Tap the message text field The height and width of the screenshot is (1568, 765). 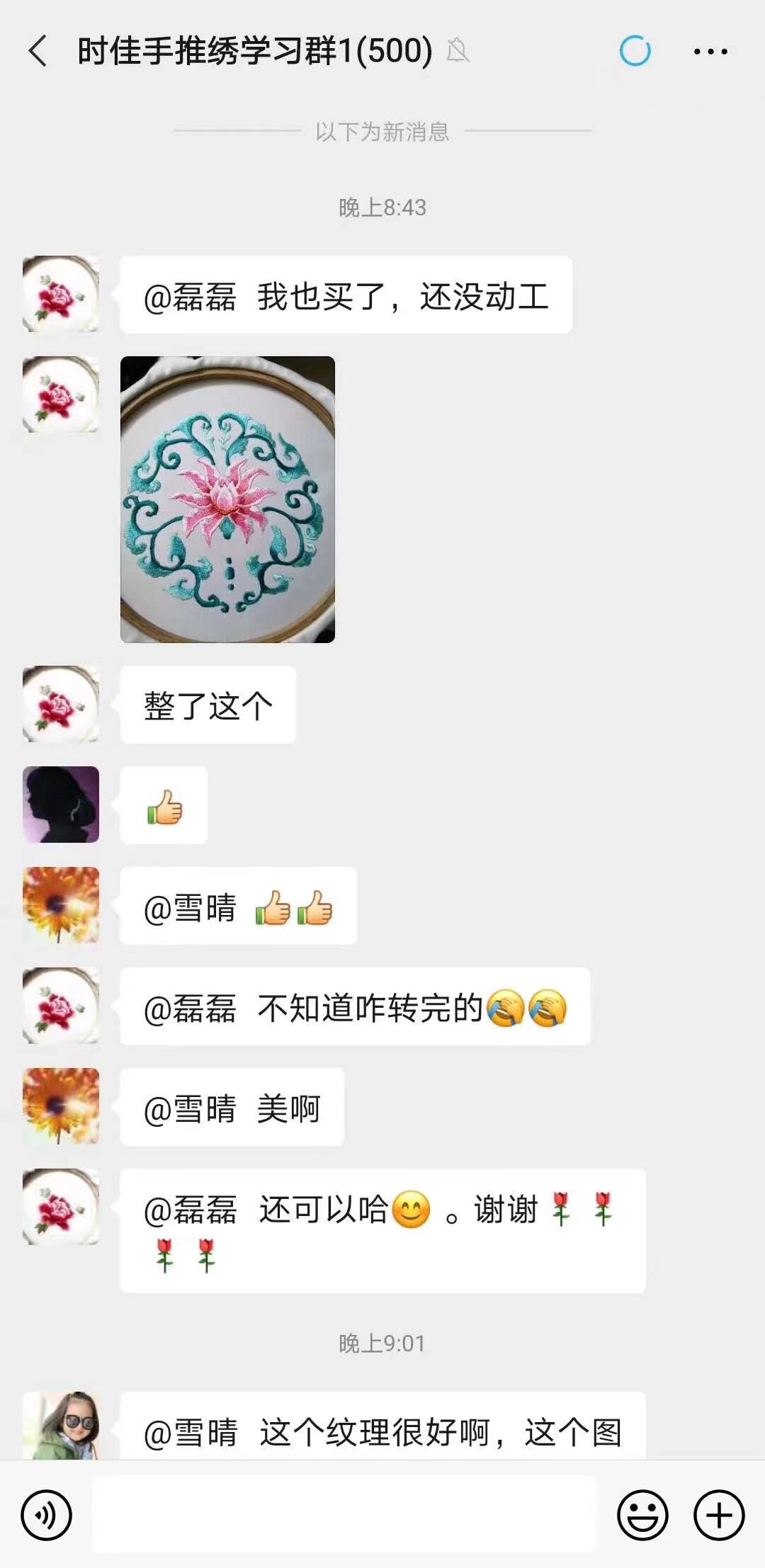click(x=344, y=1515)
